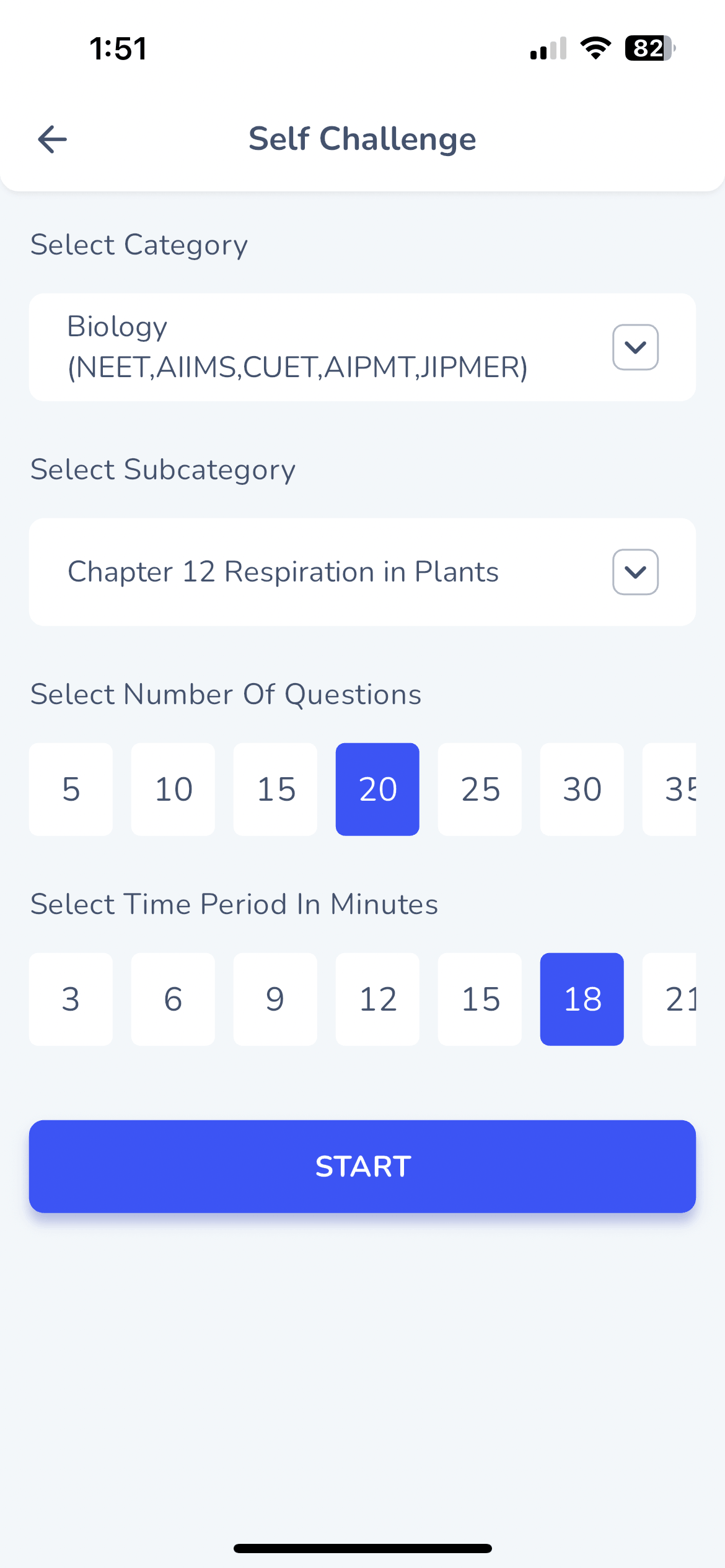Pick 9 minutes for the challenge

[276, 1000]
